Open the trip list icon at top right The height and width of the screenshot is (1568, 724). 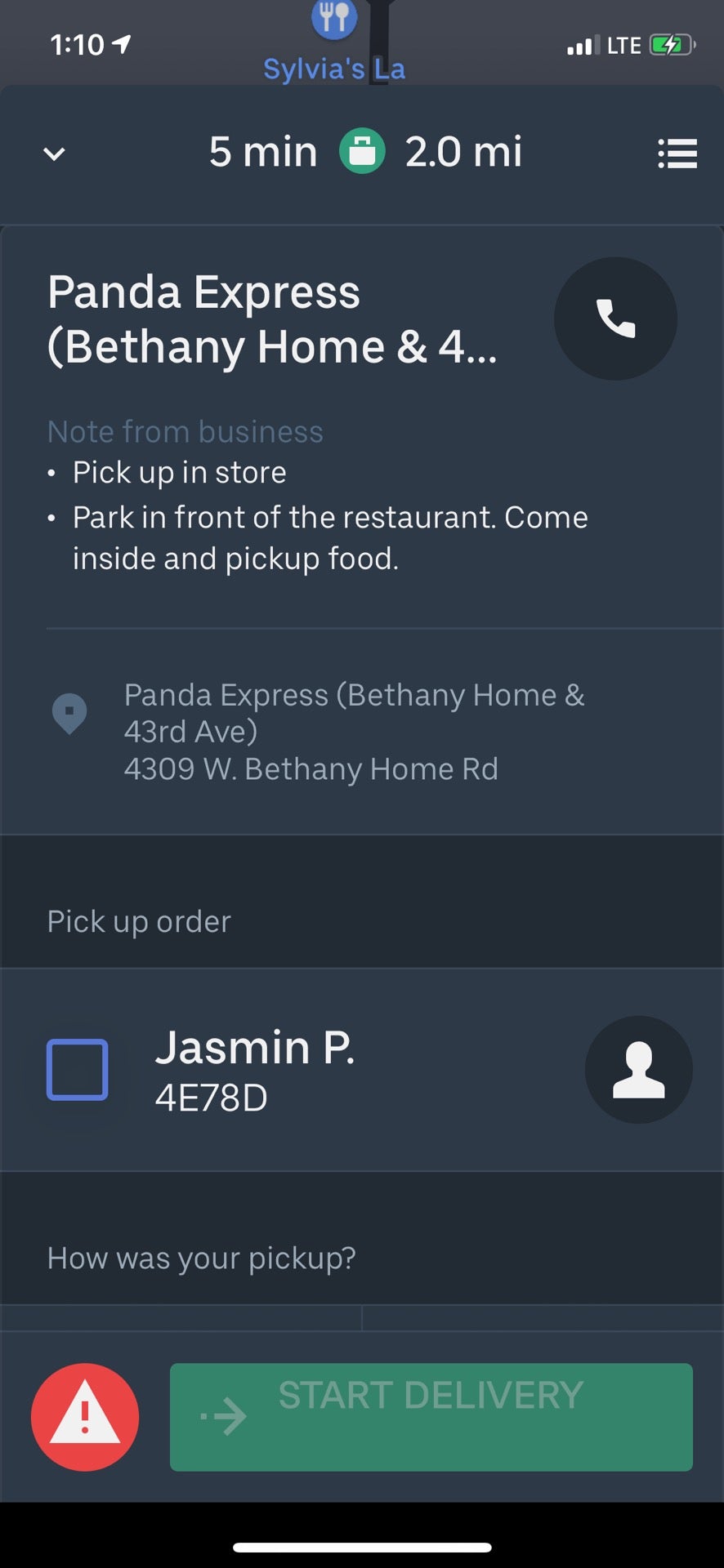point(677,154)
